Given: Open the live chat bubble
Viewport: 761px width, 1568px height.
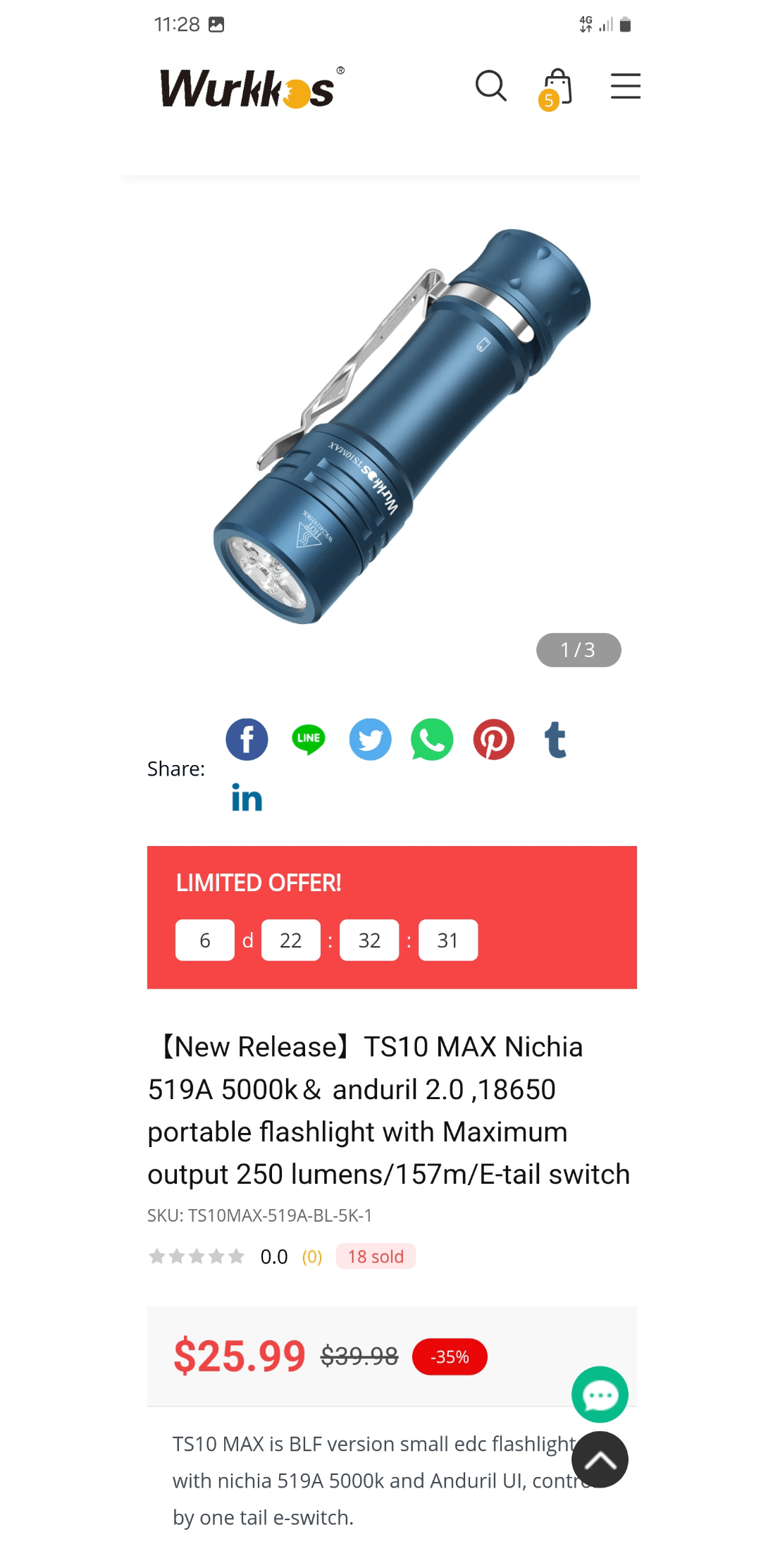Looking at the screenshot, I should coord(600,1395).
